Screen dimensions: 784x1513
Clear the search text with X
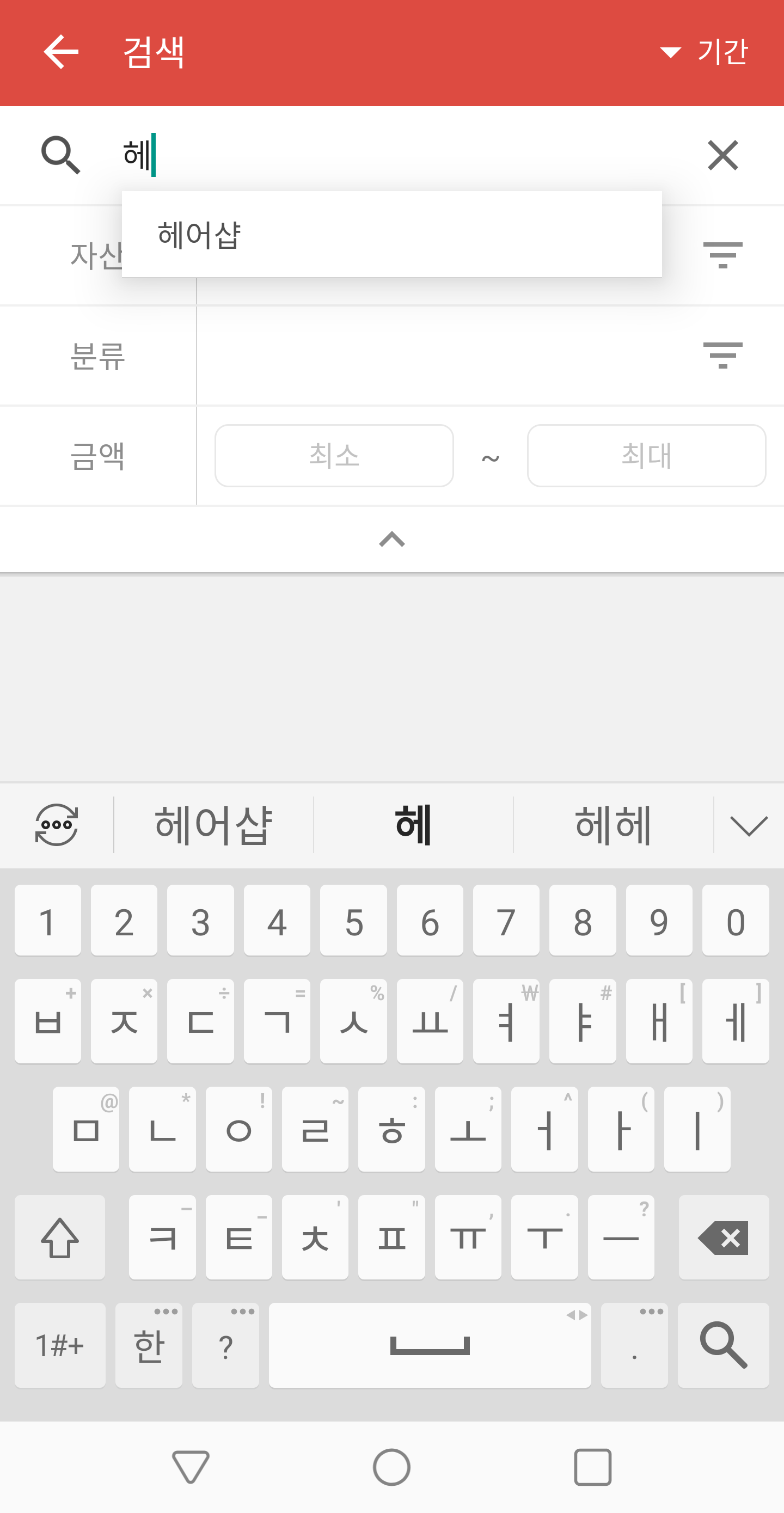(722, 156)
